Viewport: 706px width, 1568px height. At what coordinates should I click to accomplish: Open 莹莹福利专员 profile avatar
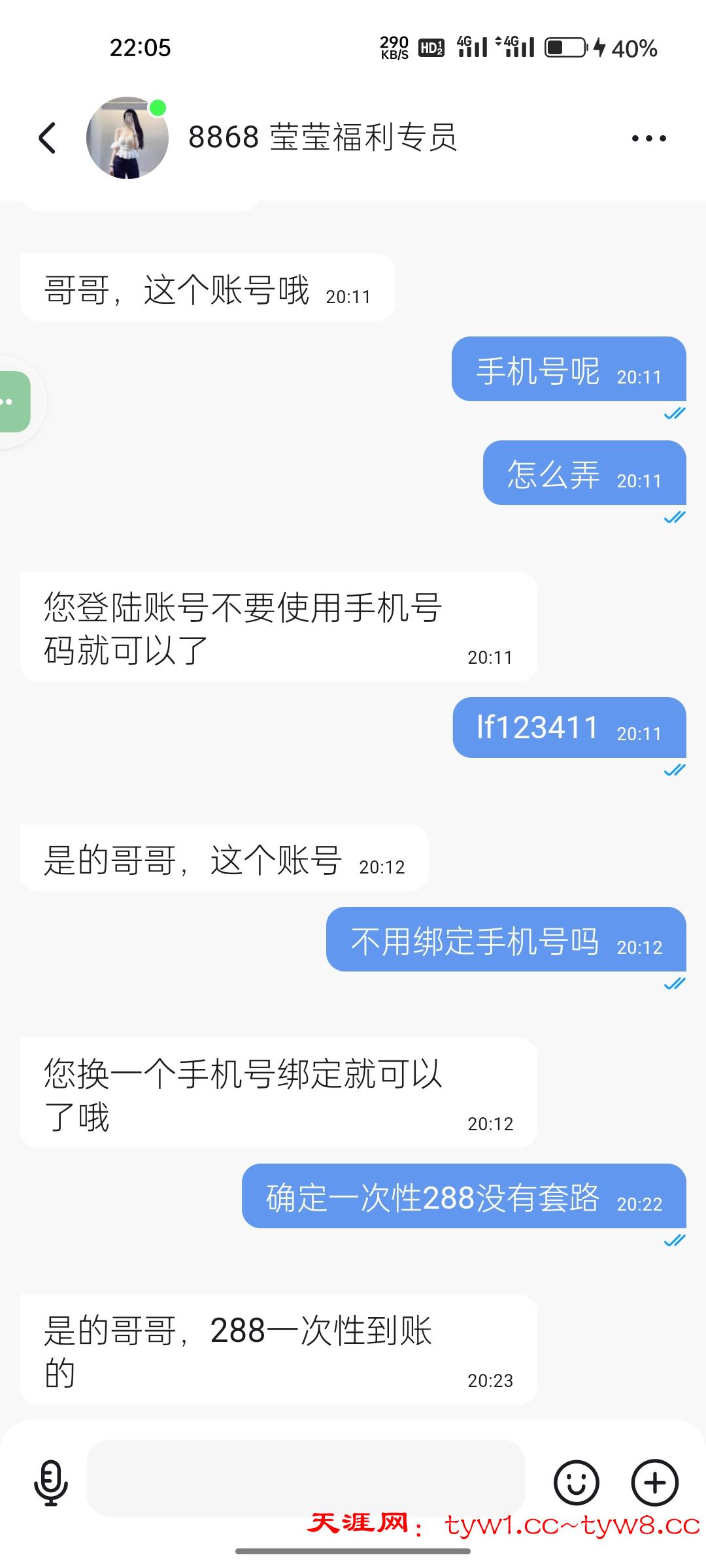pyautogui.click(x=127, y=138)
